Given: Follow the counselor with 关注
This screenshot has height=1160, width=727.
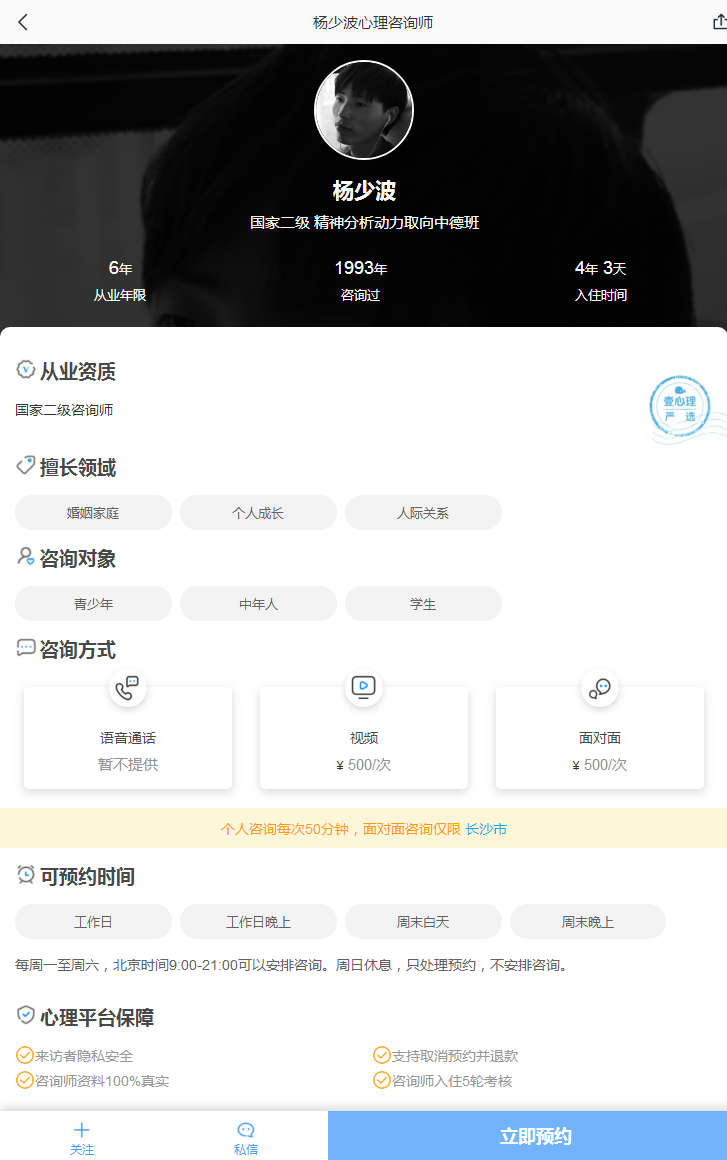Looking at the screenshot, I should pyautogui.click(x=82, y=1137).
